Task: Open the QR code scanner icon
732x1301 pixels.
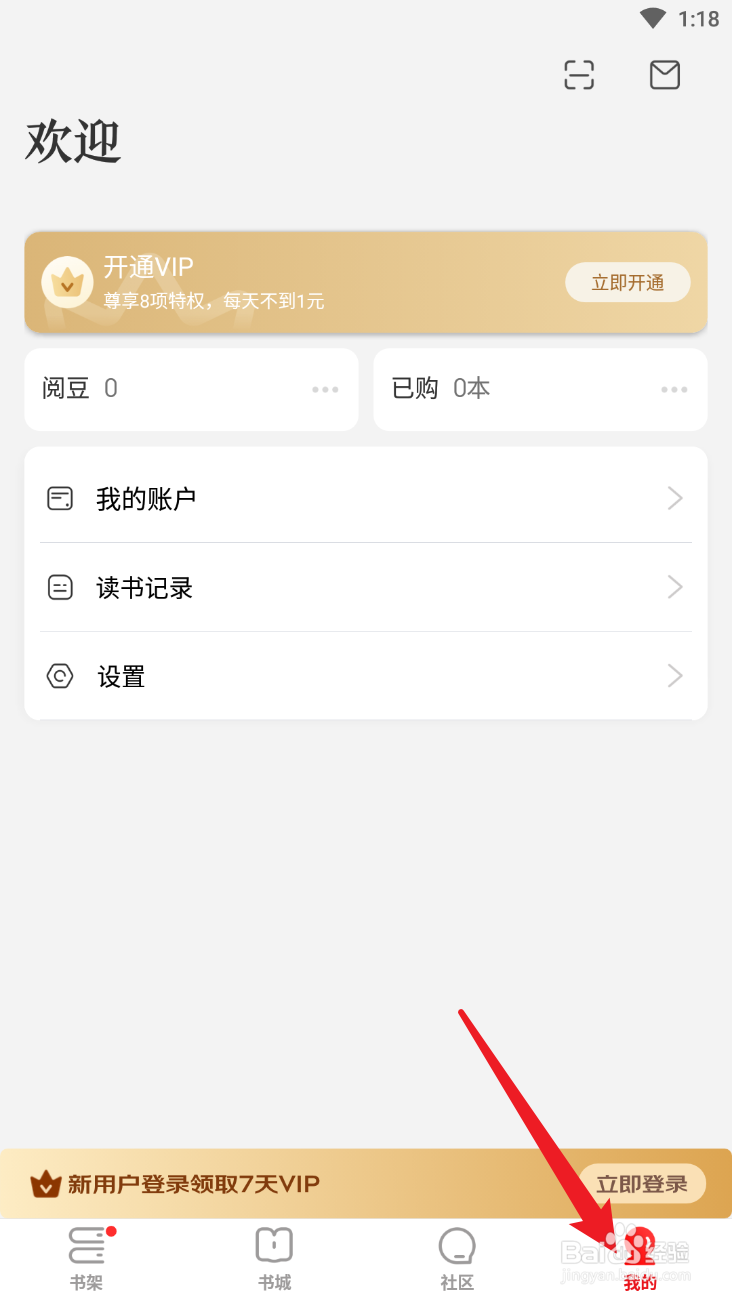Action: (578, 74)
